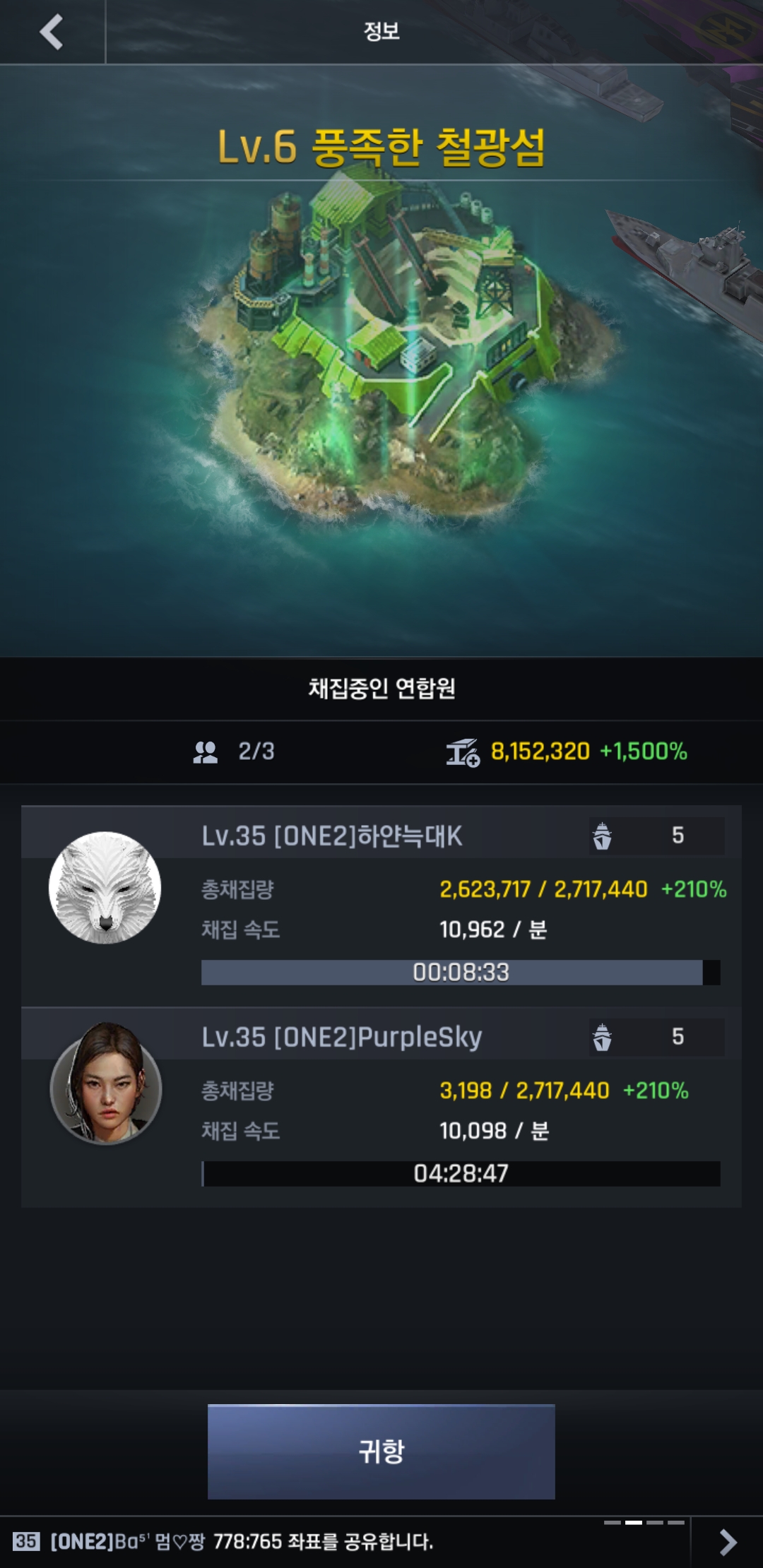View PurpleSky's avatar profile
This screenshot has height=1568, width=763.
tap(106, 1083)
